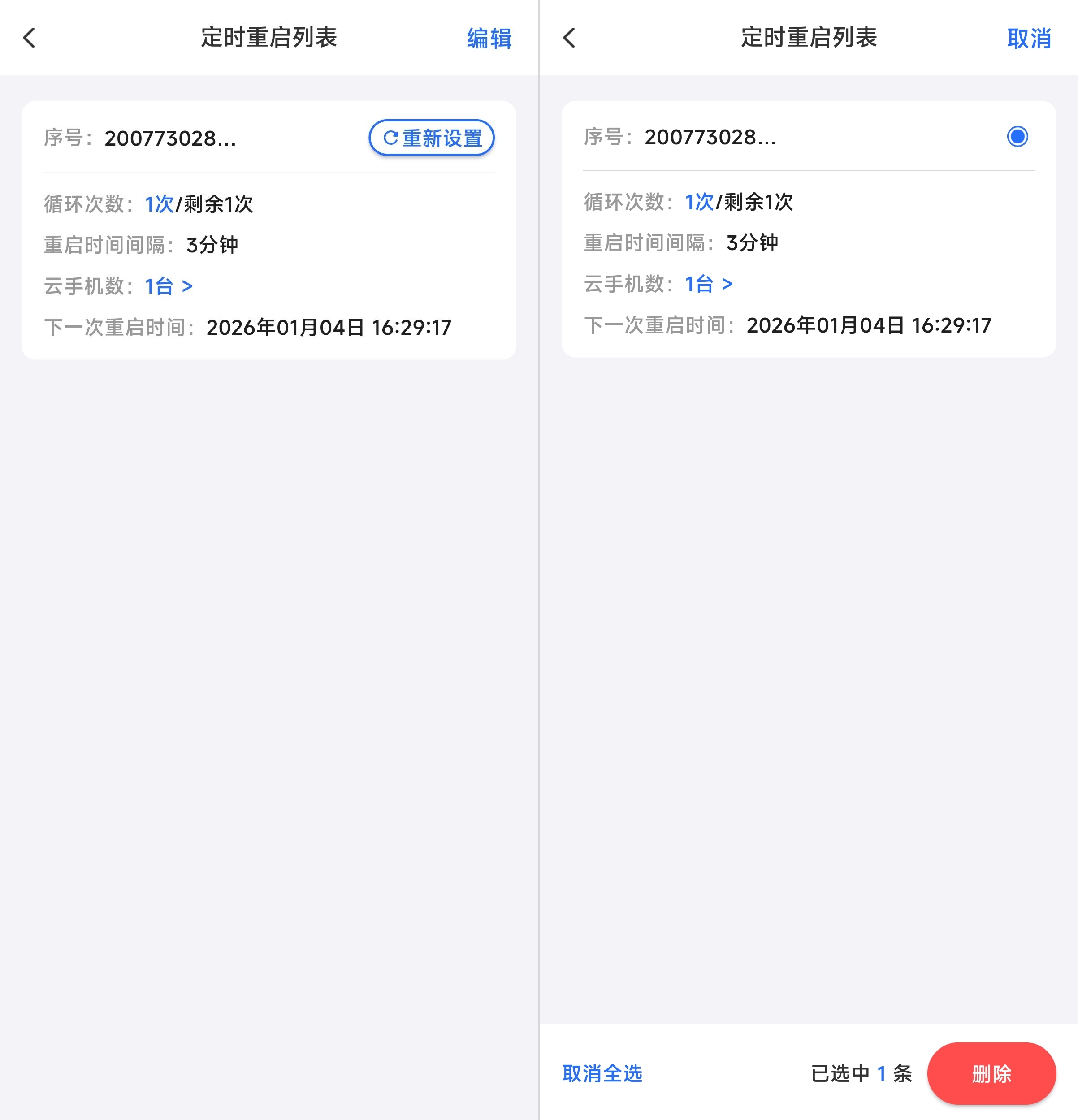This screenshot has height=1120, width=1078.
Task: Tap the refresh icon inside 重新设置 button
Action: coord(391,137)
